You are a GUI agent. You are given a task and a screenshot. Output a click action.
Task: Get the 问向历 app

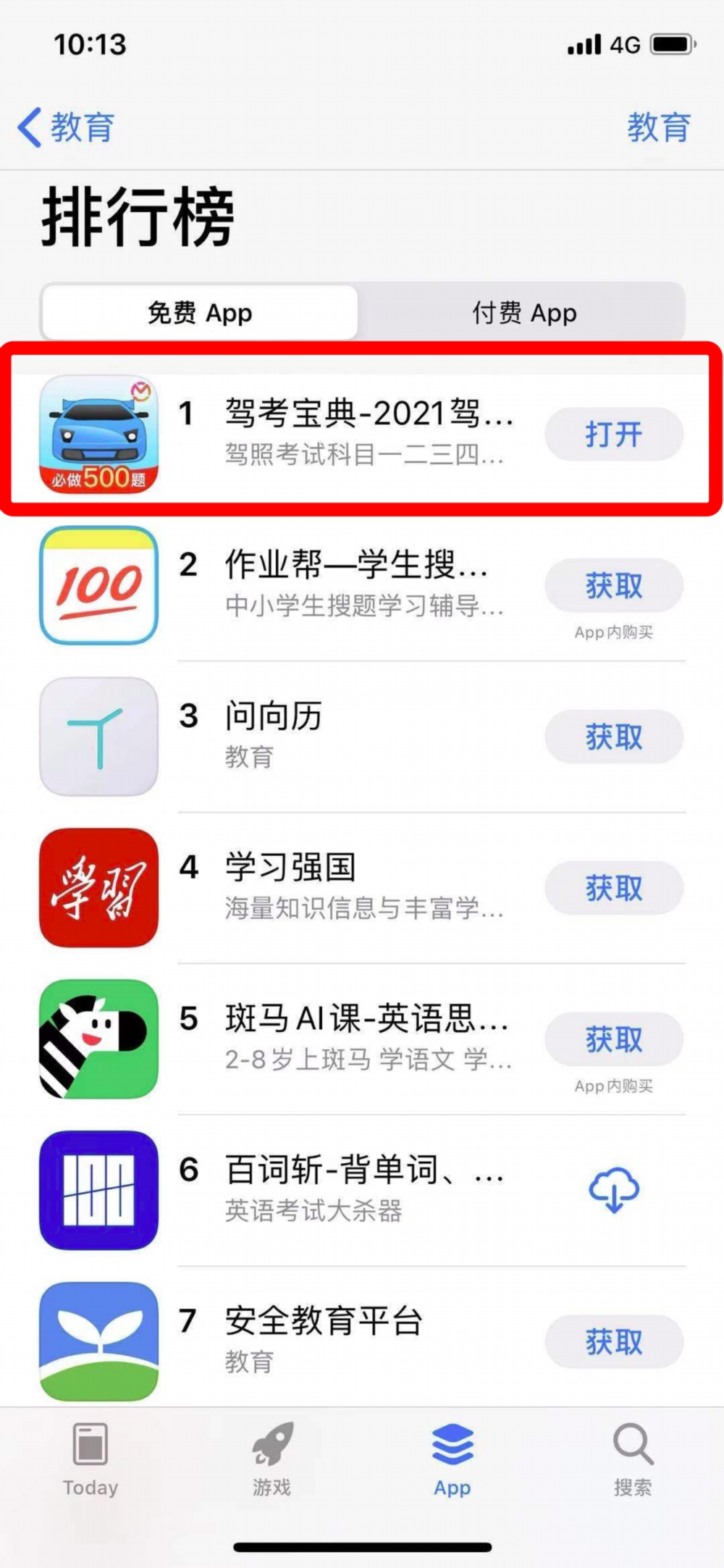[613, 737]
